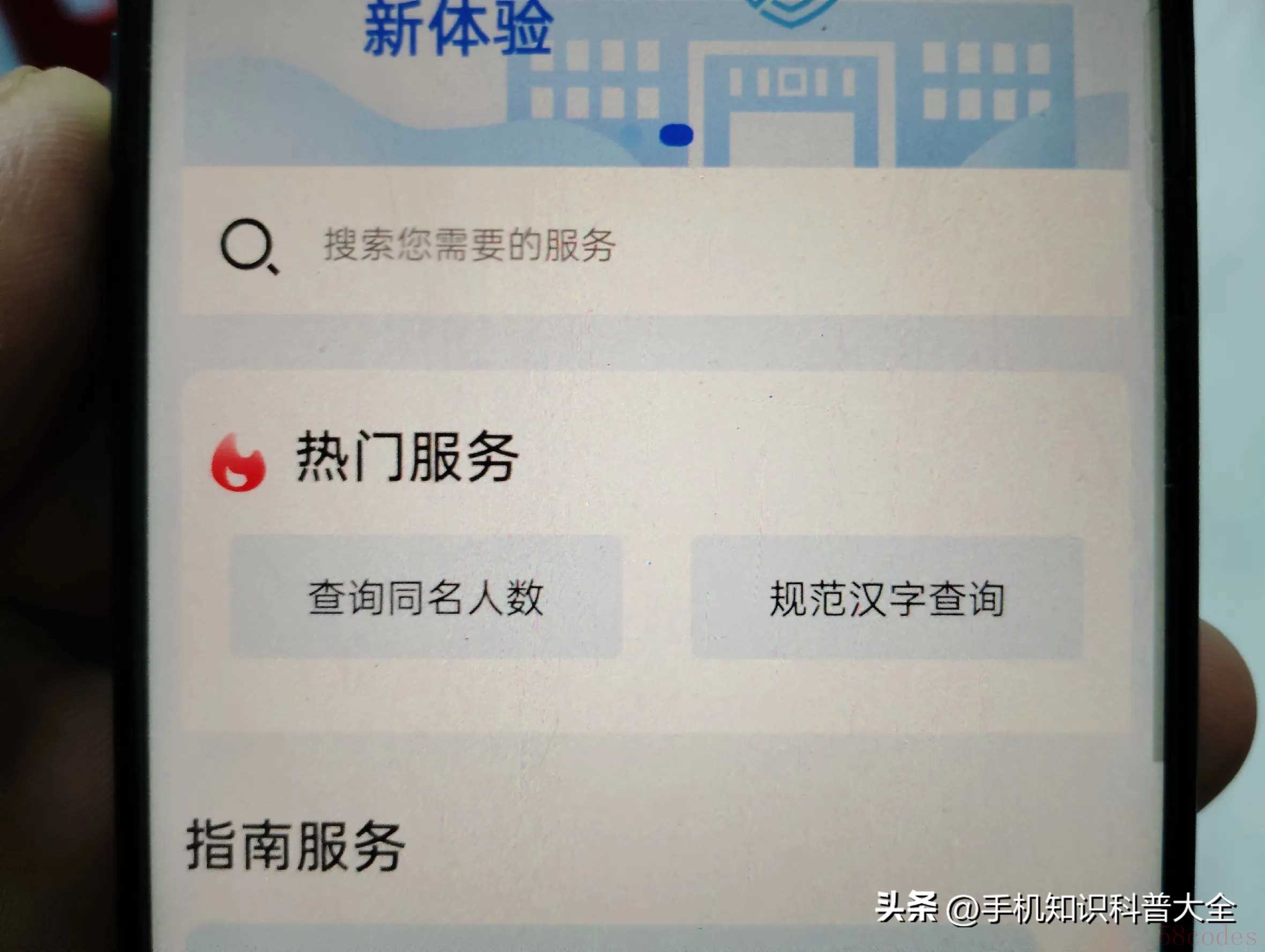Screen dimensions: 1265x952
Task: Tap the magnifier search icon
Action: coord(248,246)
